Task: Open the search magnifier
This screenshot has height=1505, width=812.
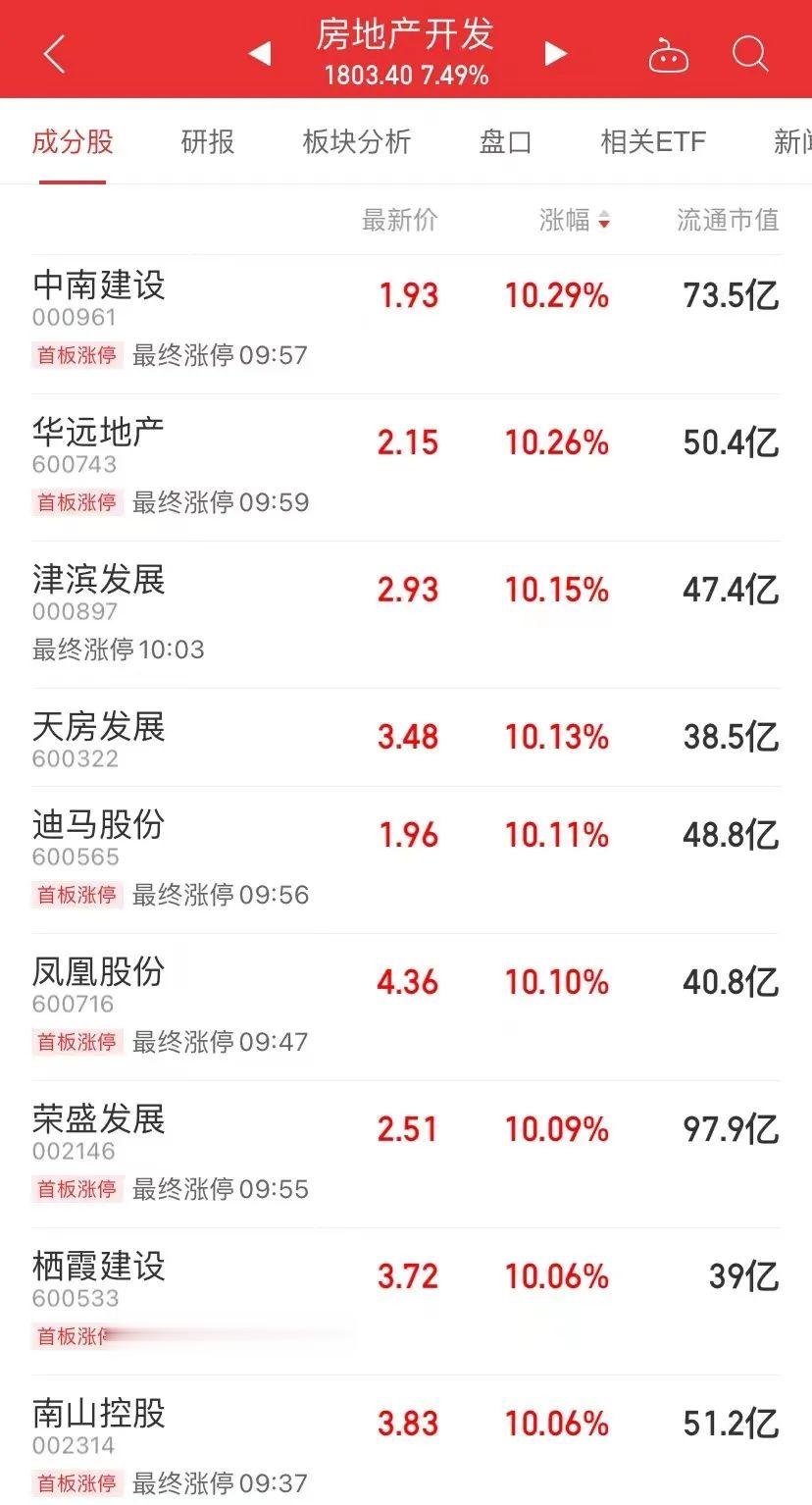Action: coord(750,54)
